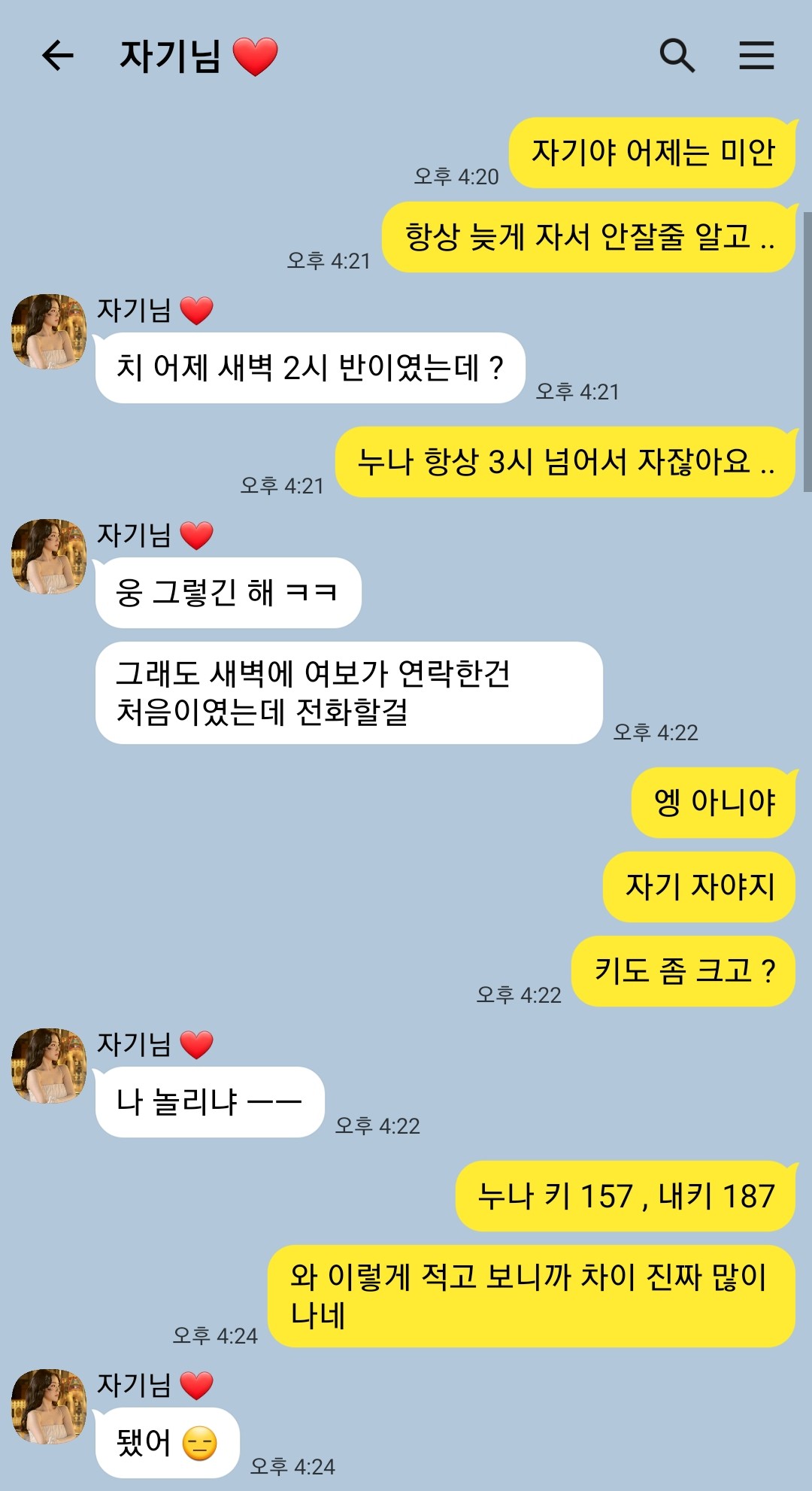Open the chat room hamburger menu

coord(756,56)
